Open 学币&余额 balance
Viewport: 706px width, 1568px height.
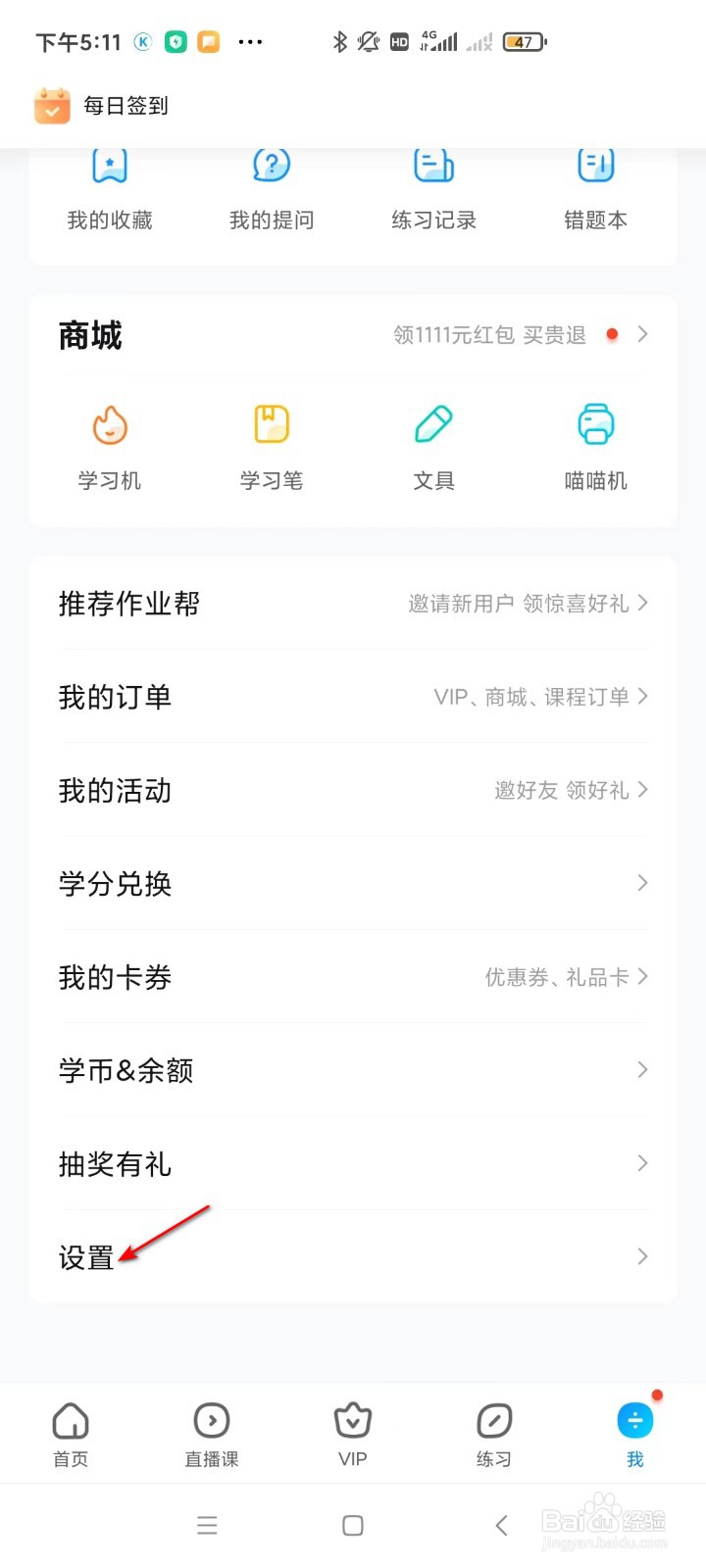point(353,1070)
